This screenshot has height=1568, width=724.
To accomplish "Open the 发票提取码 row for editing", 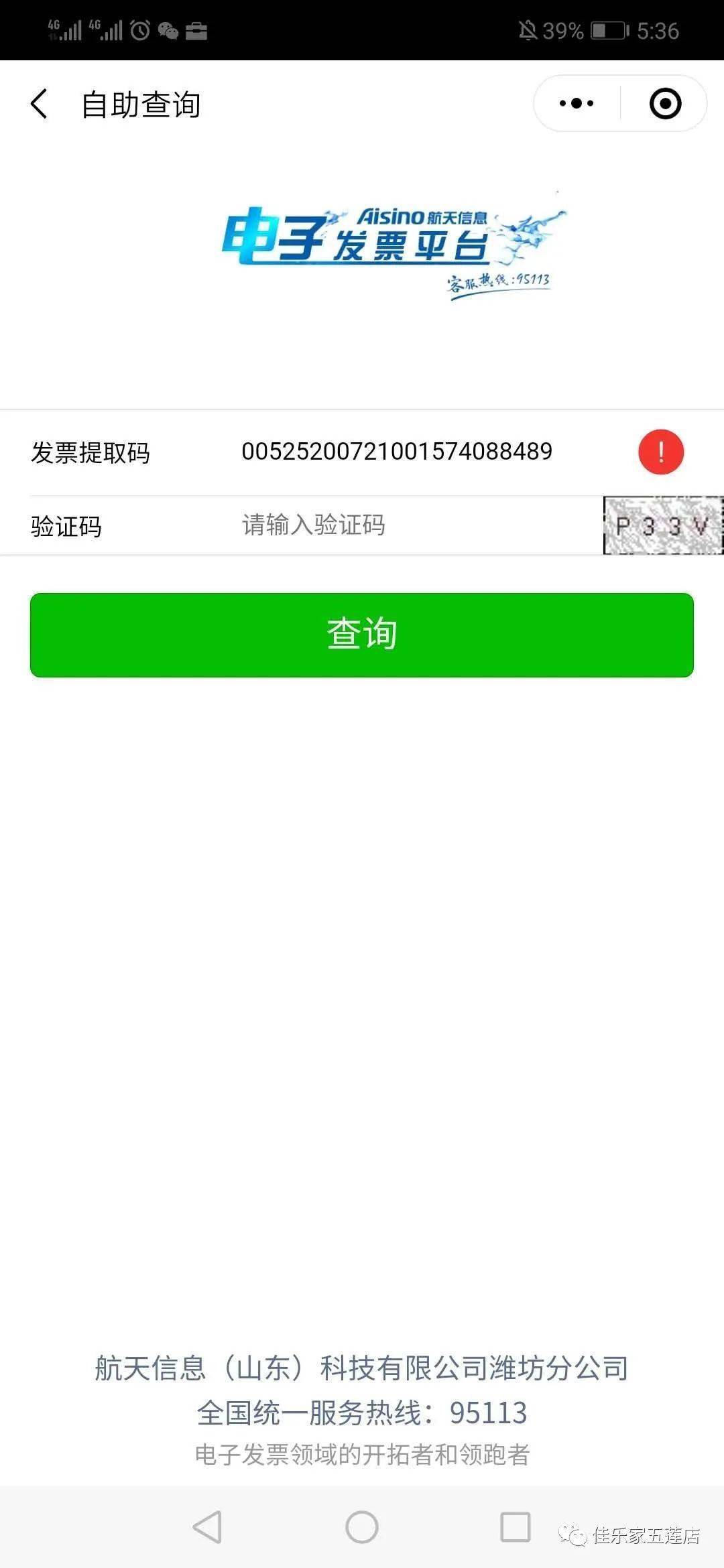I will pos(396,452).
